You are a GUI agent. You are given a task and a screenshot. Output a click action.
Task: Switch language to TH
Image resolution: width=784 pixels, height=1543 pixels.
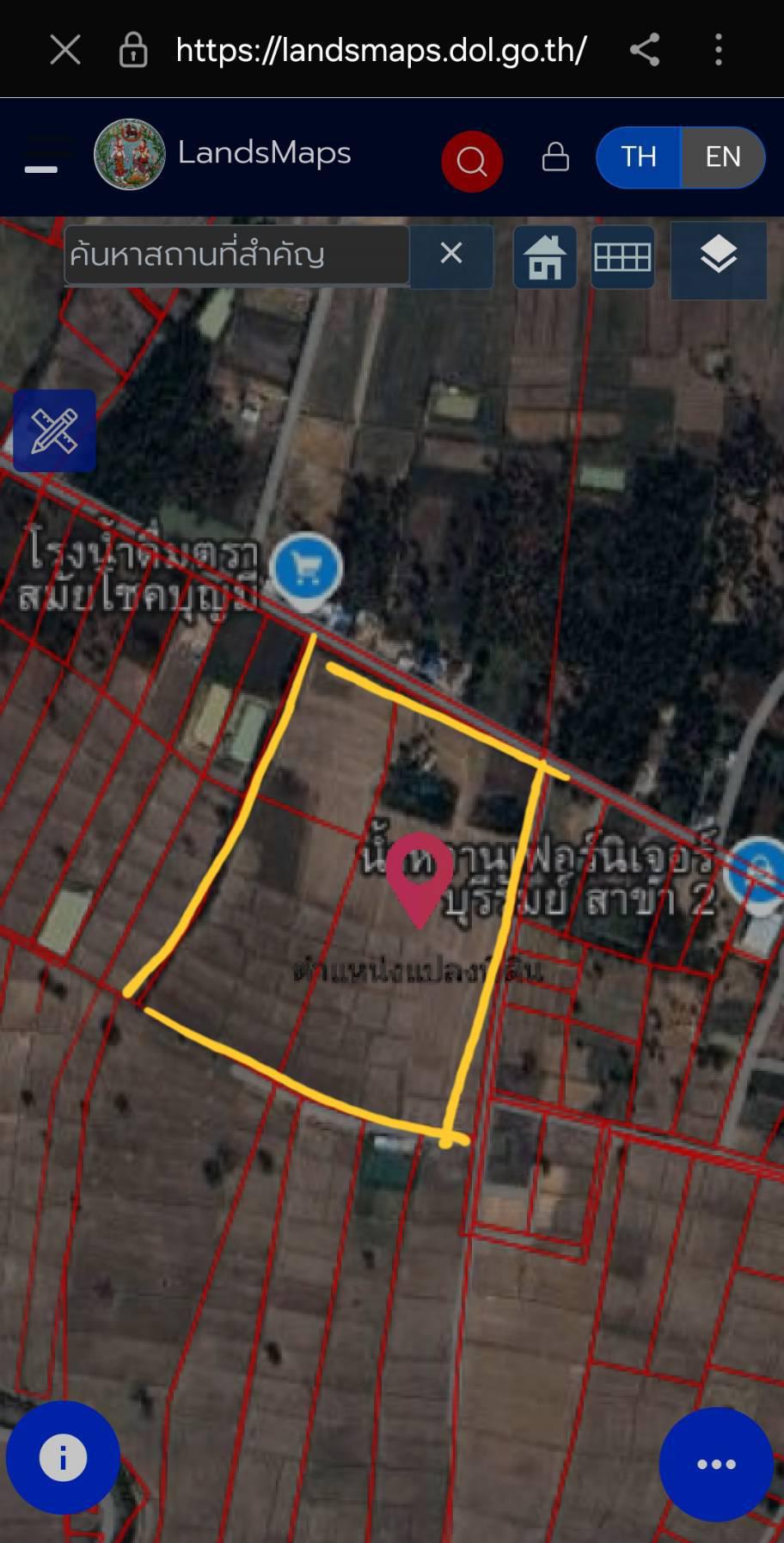[639, 157]
